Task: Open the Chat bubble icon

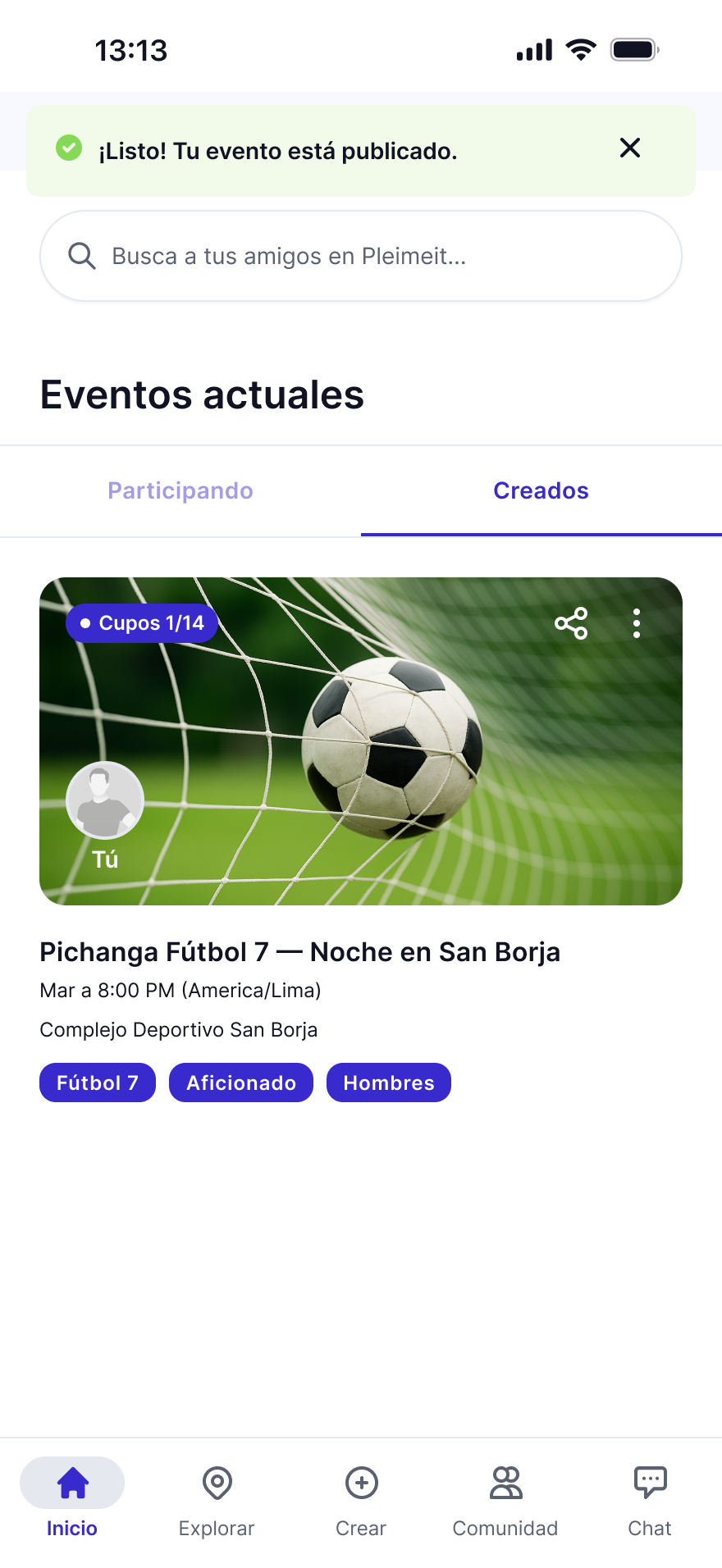Action: pos(649,1480)
